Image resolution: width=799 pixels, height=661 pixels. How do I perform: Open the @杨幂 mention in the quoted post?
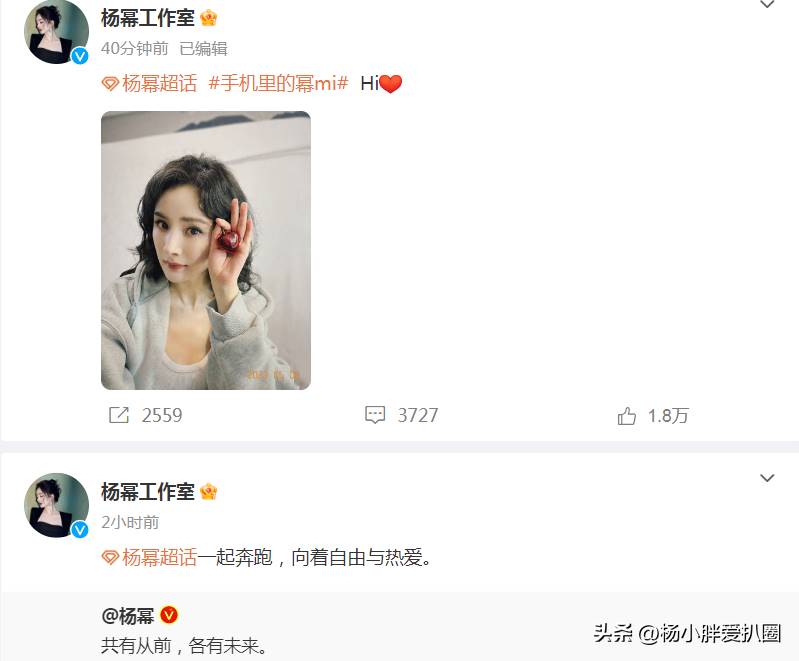pyautogui.click(x=128, y=615)
